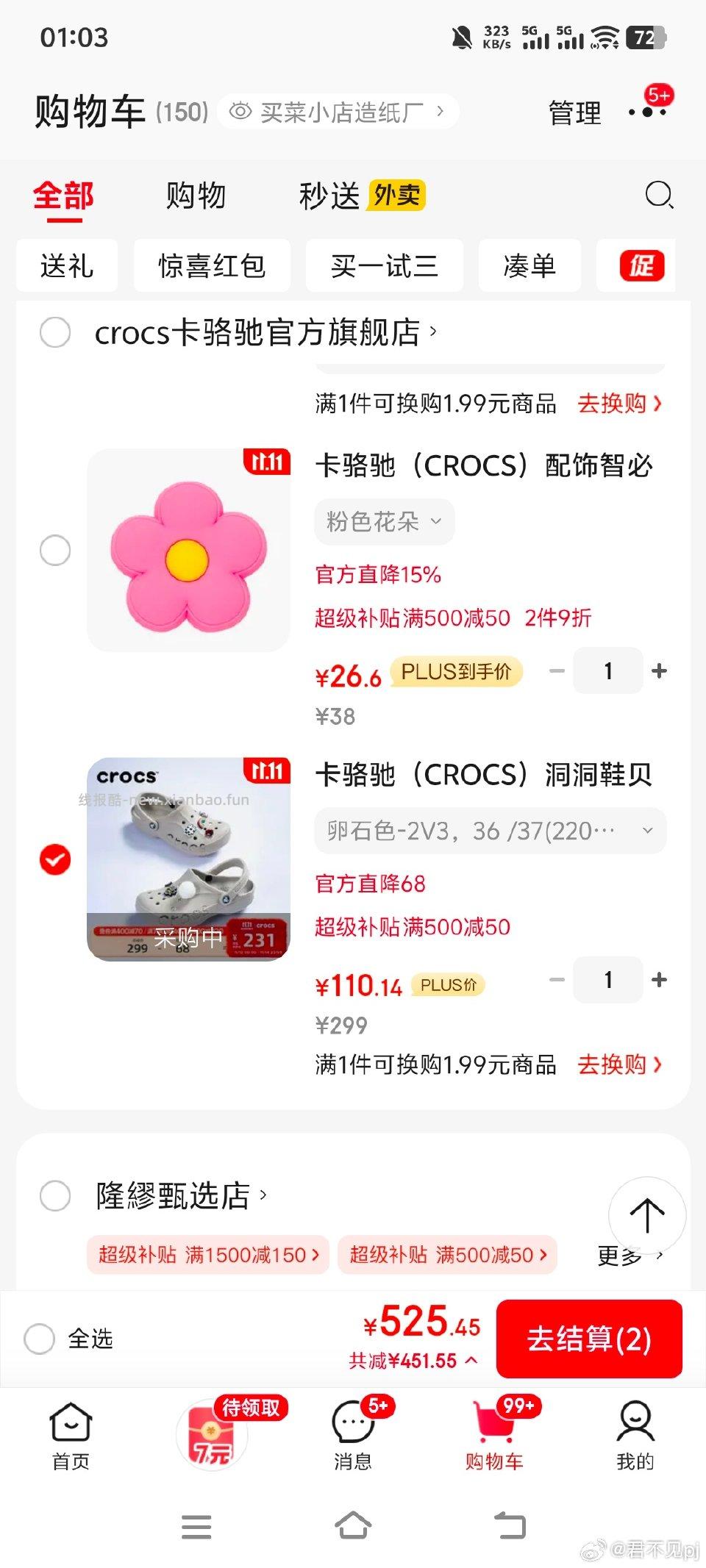Tap the eye icon beside 买菜小店造纸厂
706x1568 pixels.
pyautogui.click(x=239, y=110)
